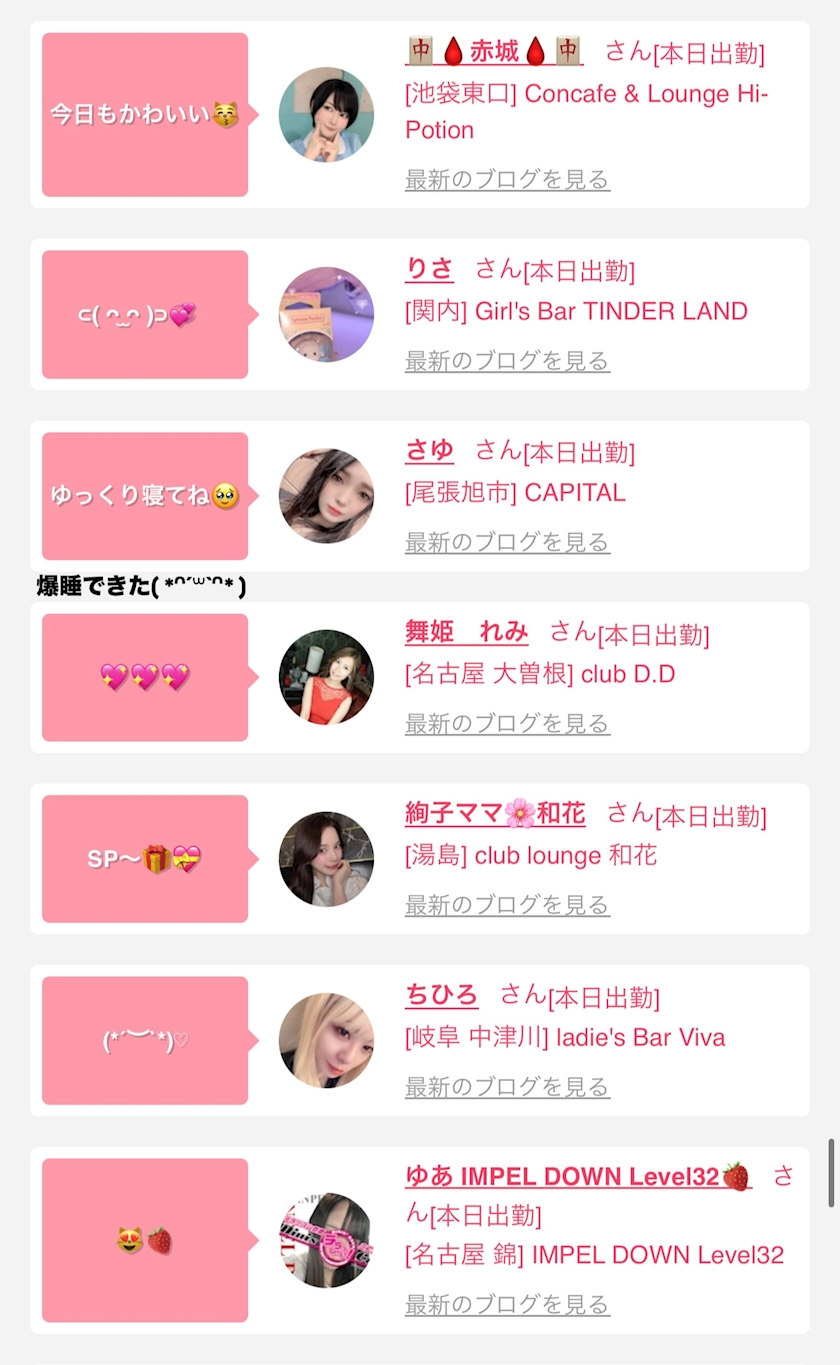
Task: Open ちひろ's profile name link
Action: tap(441, 996)
